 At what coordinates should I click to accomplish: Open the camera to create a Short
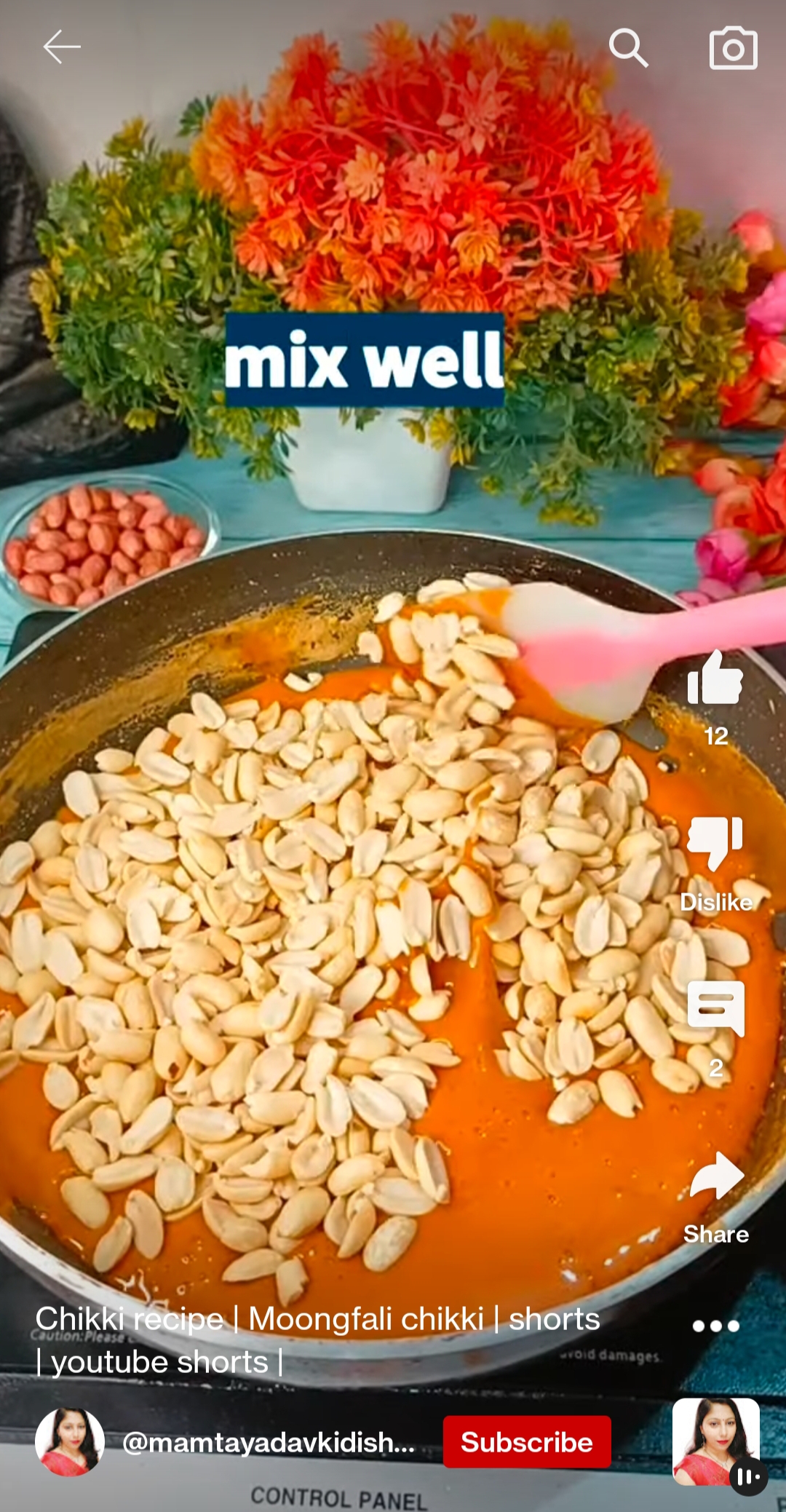[733, 49]
